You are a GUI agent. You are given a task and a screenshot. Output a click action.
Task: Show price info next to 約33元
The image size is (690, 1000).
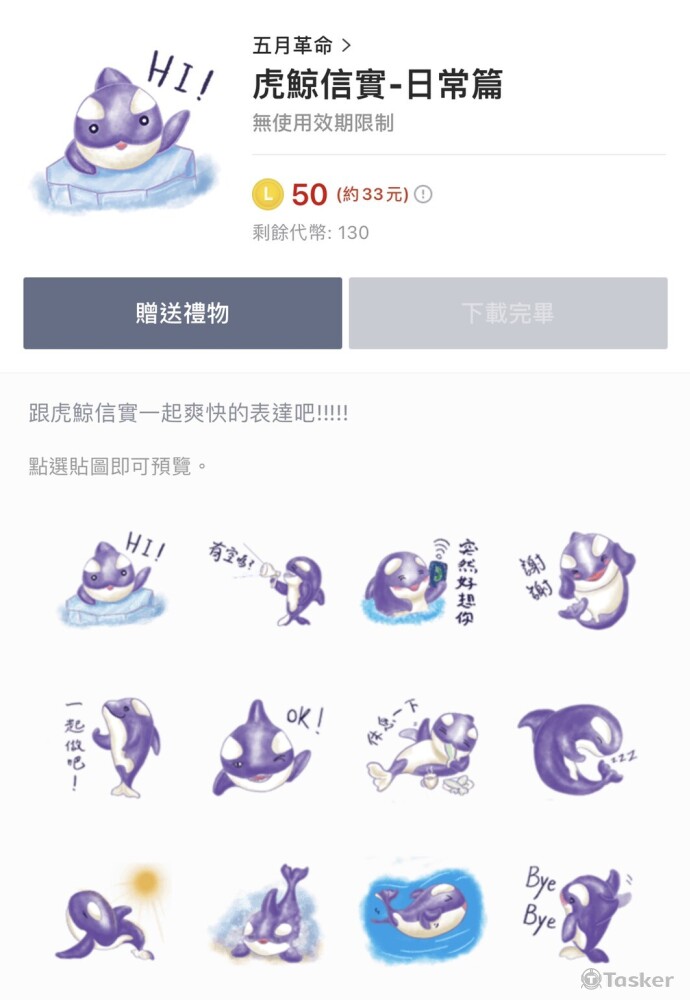(x=423, y=194)
